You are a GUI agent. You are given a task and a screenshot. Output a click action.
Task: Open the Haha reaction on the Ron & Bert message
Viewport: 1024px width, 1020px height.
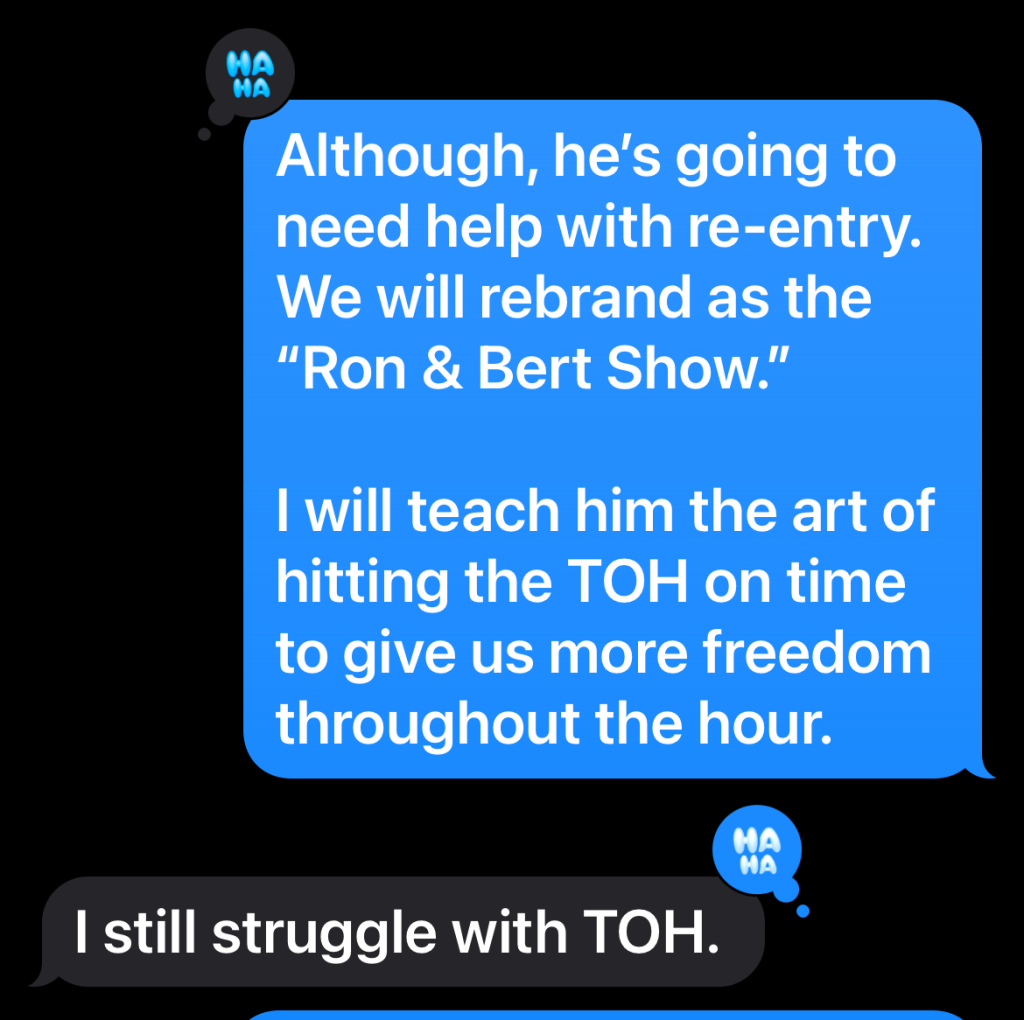pyautogui.click(x=249, y=76)
